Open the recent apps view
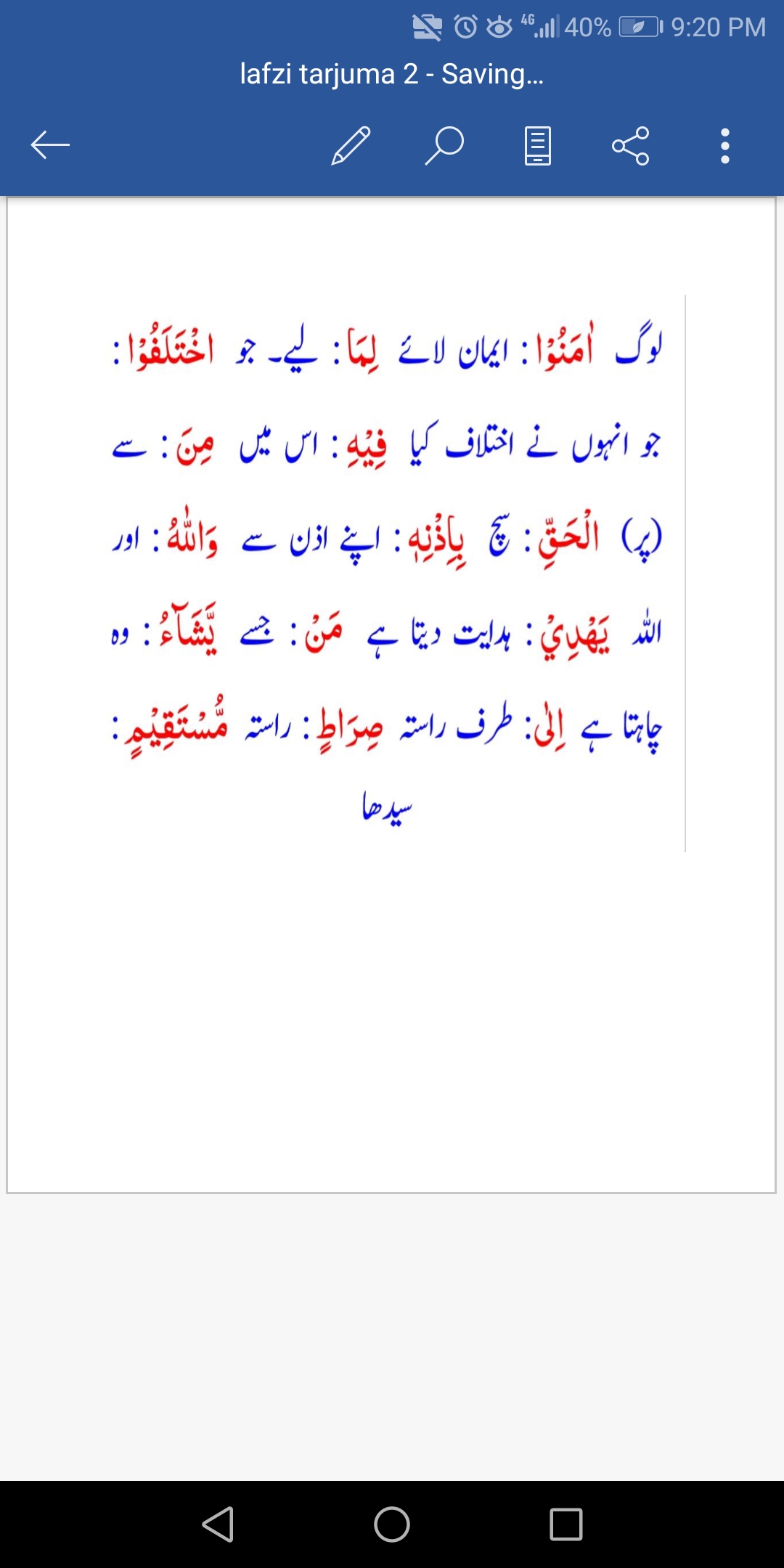 566,1524
